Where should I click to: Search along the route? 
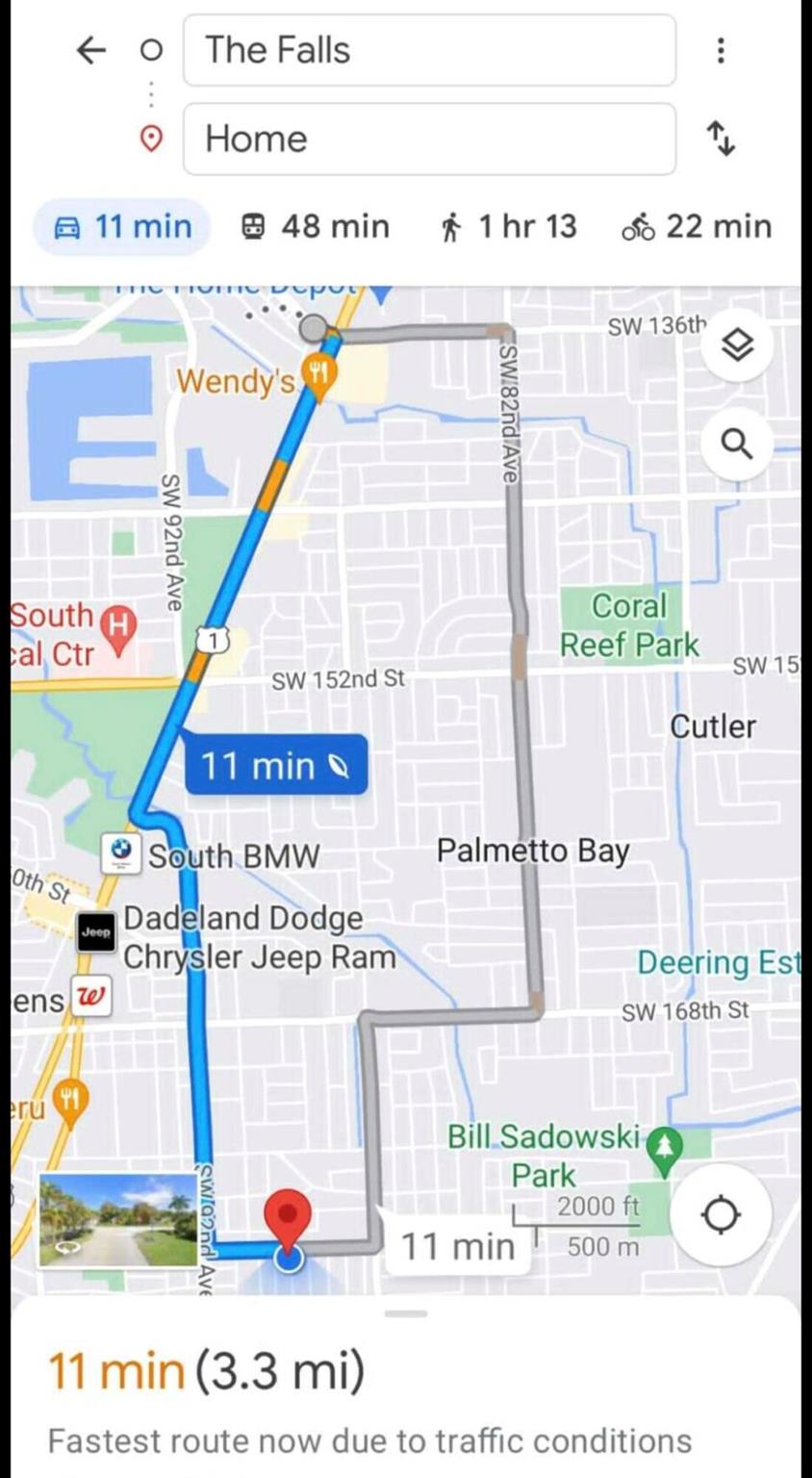click(x=737, y=445)
